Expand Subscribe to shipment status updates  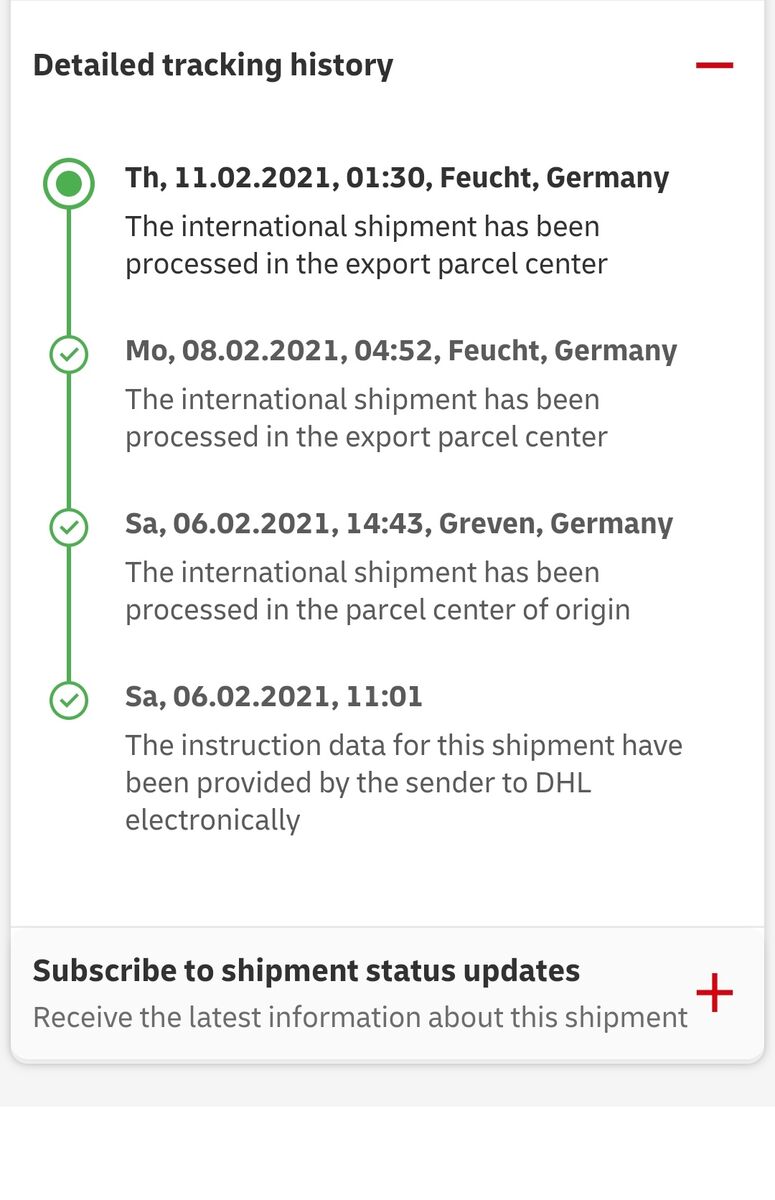(714, 993)
